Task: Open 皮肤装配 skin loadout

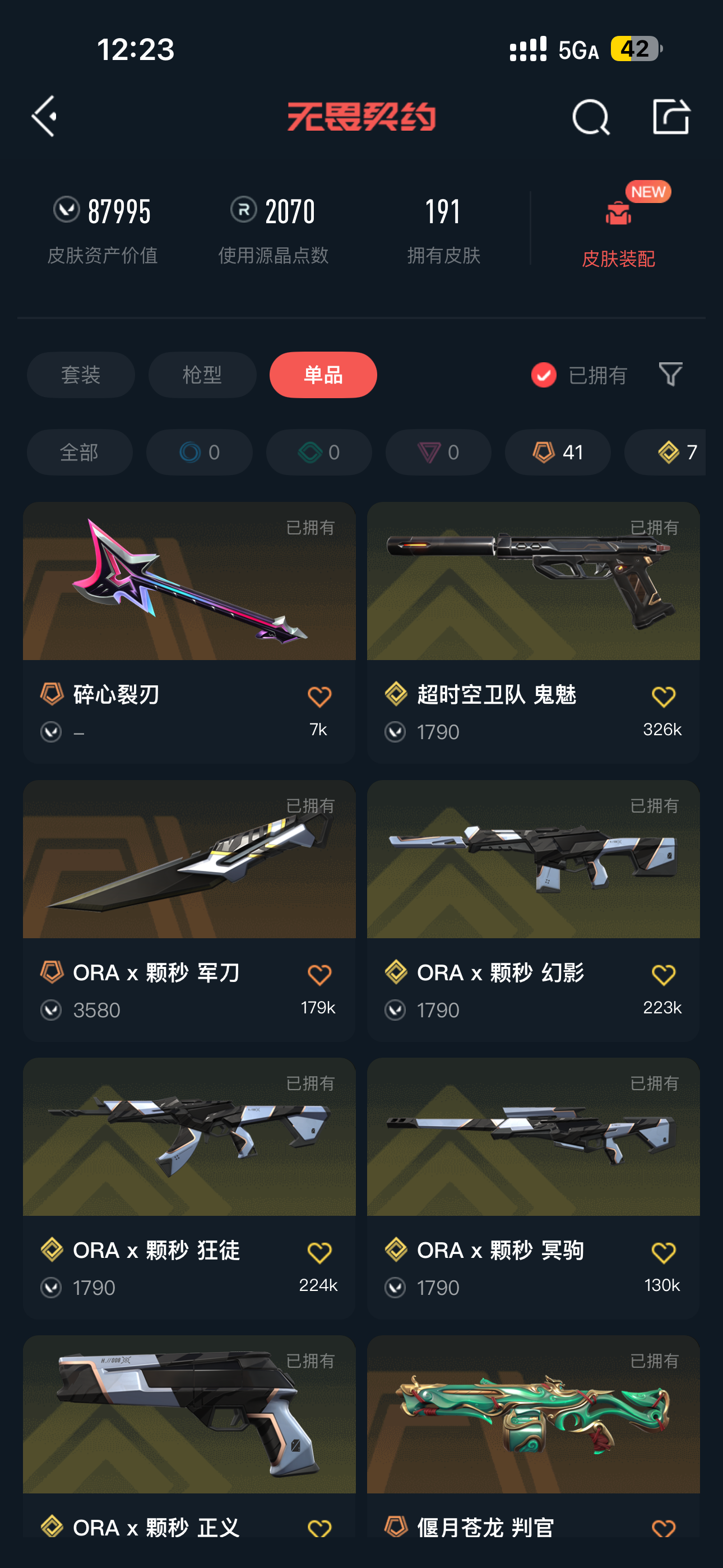Action: click(x=618, y=232)
